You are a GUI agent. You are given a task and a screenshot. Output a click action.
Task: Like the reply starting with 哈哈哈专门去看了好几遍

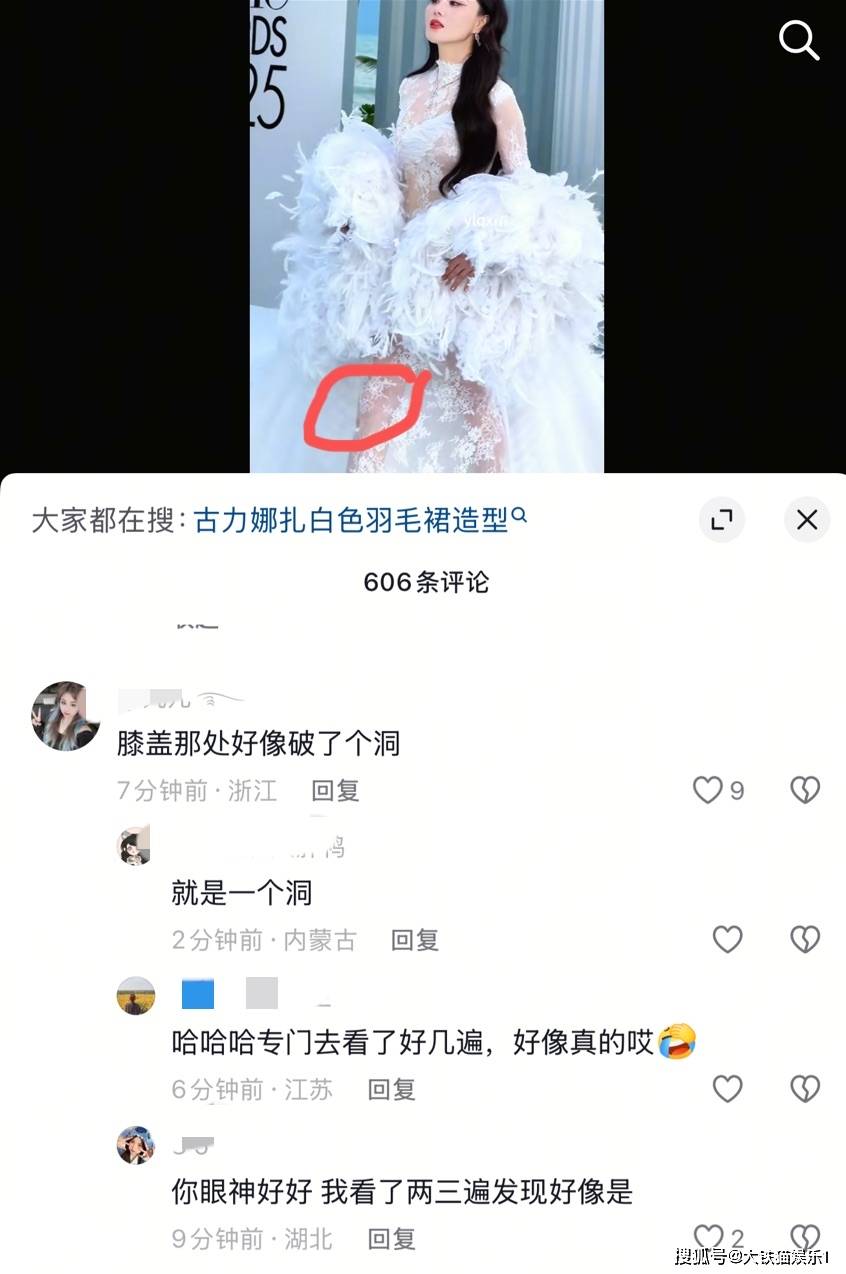click(x=727, y=1088)
